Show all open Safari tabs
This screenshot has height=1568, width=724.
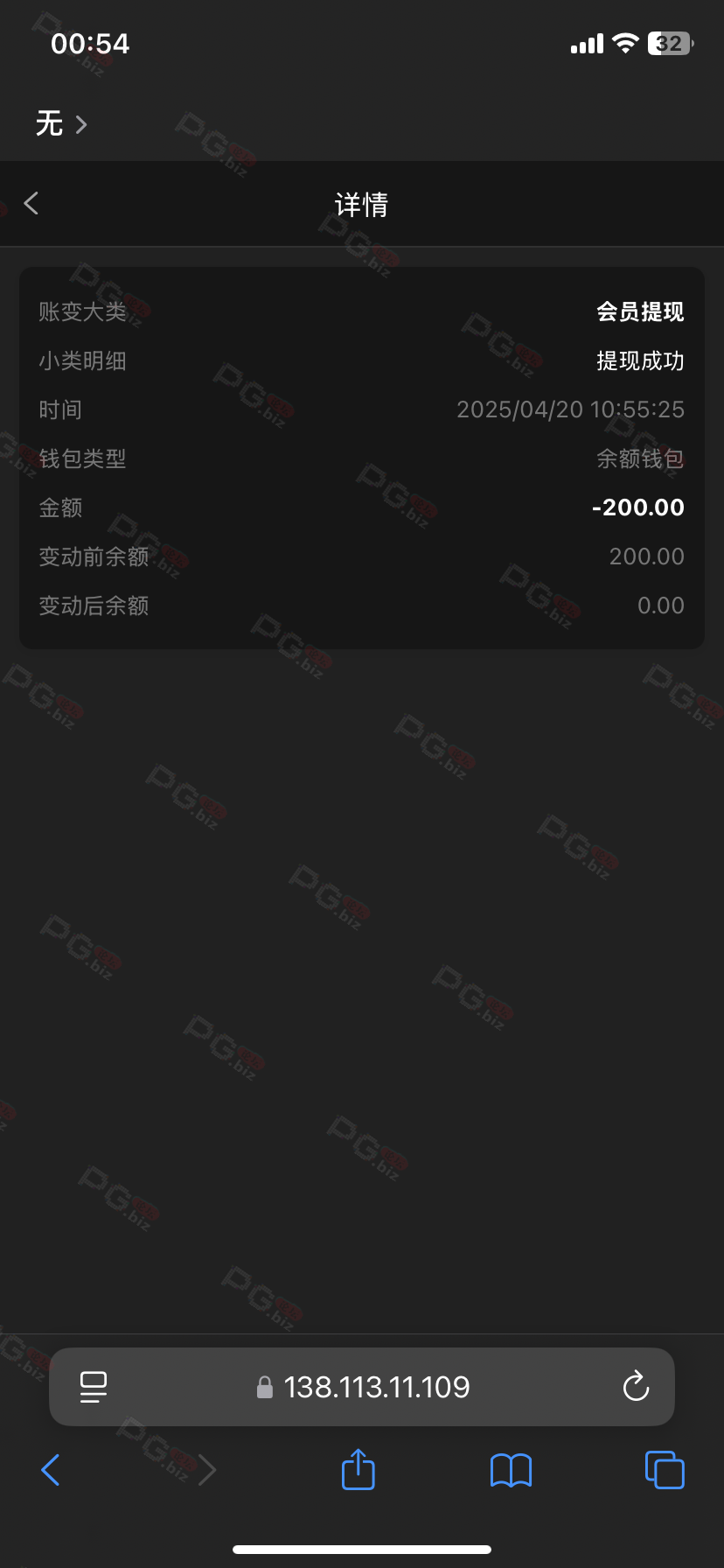(x=665, y=1469)
